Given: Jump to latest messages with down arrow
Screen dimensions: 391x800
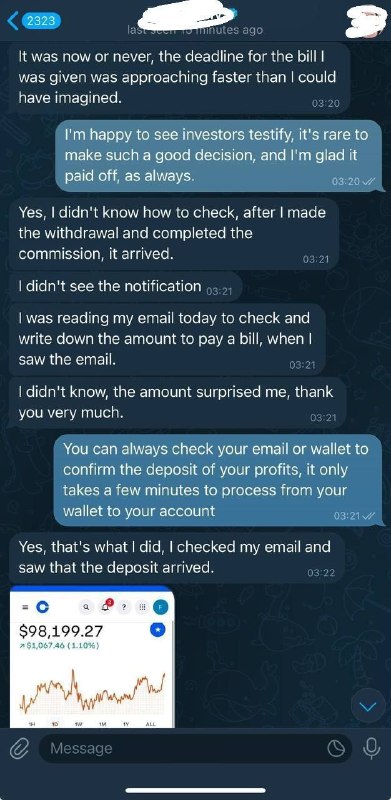Looking at the screenshot, I should (368, 706).
